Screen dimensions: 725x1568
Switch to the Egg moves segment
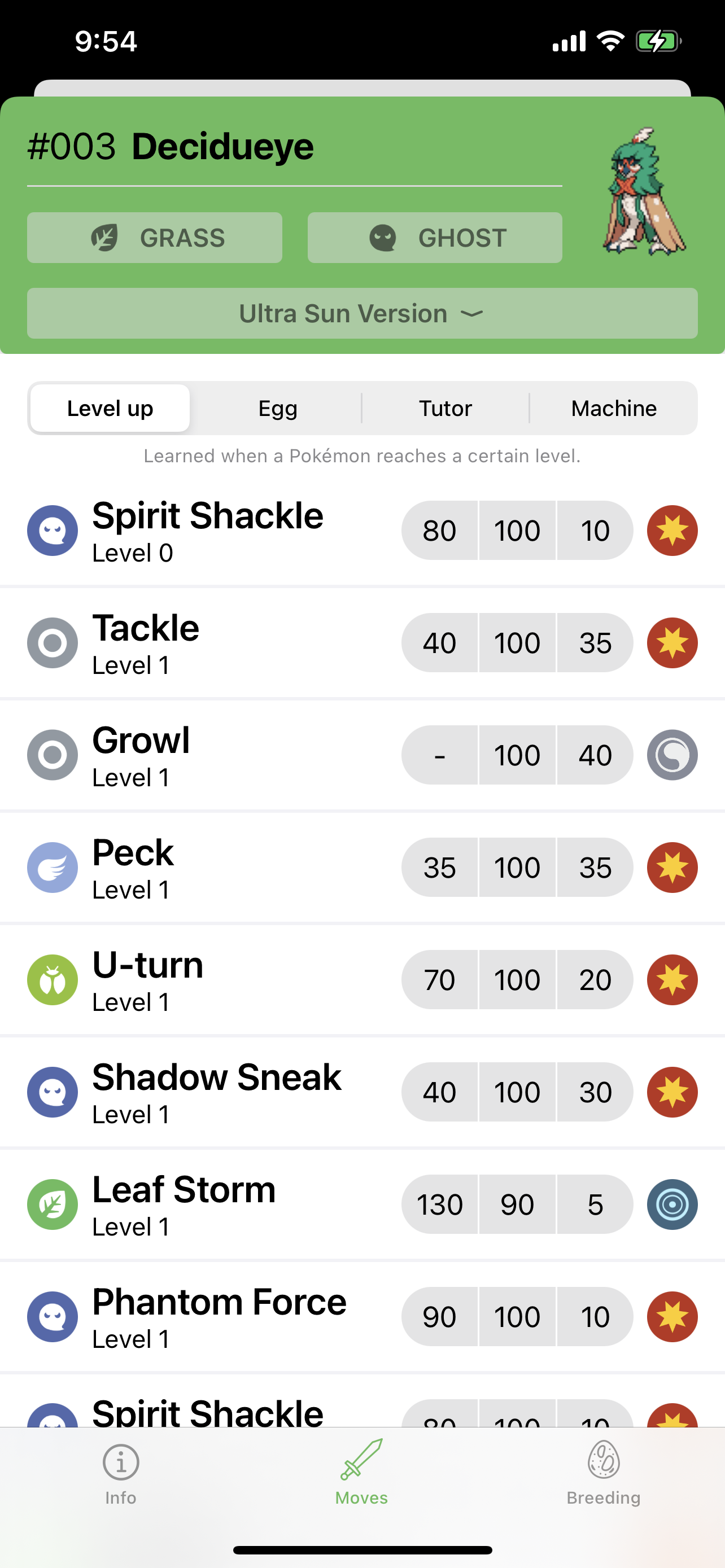pos(278,408)
